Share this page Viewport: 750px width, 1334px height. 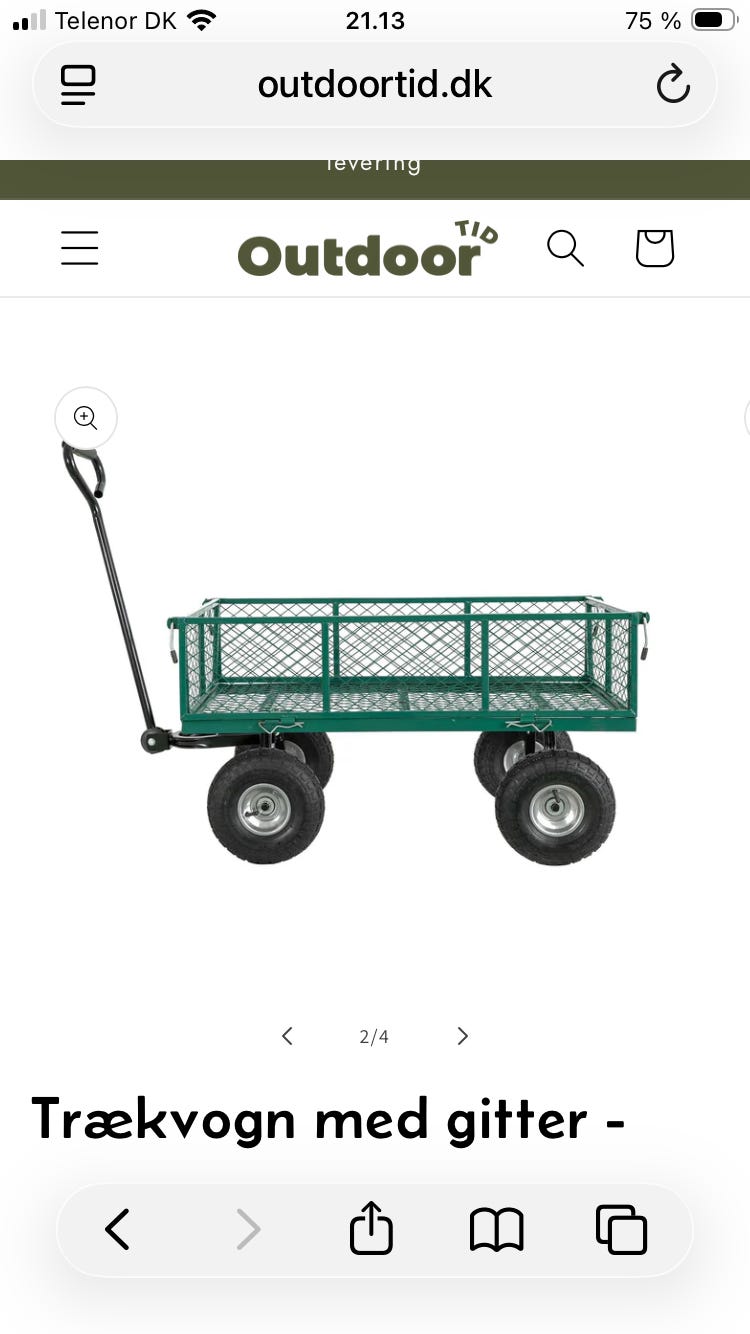(x=371, y=1227)
